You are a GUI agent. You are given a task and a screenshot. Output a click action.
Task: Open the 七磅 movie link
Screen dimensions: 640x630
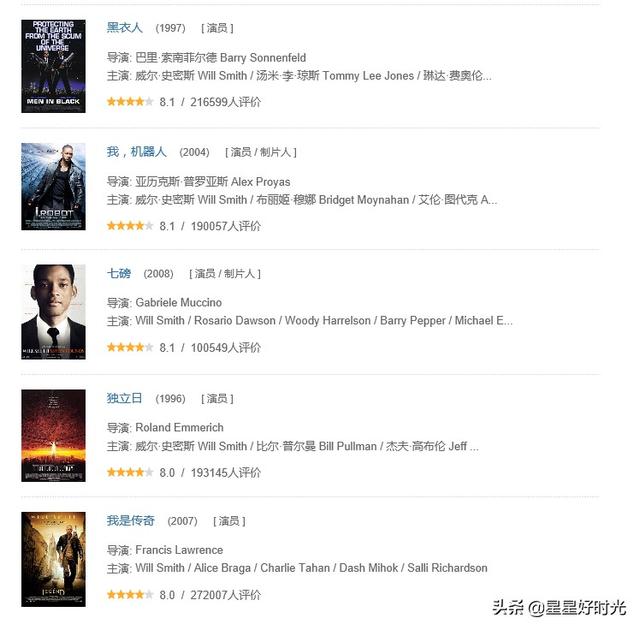(x=119, y=273)
